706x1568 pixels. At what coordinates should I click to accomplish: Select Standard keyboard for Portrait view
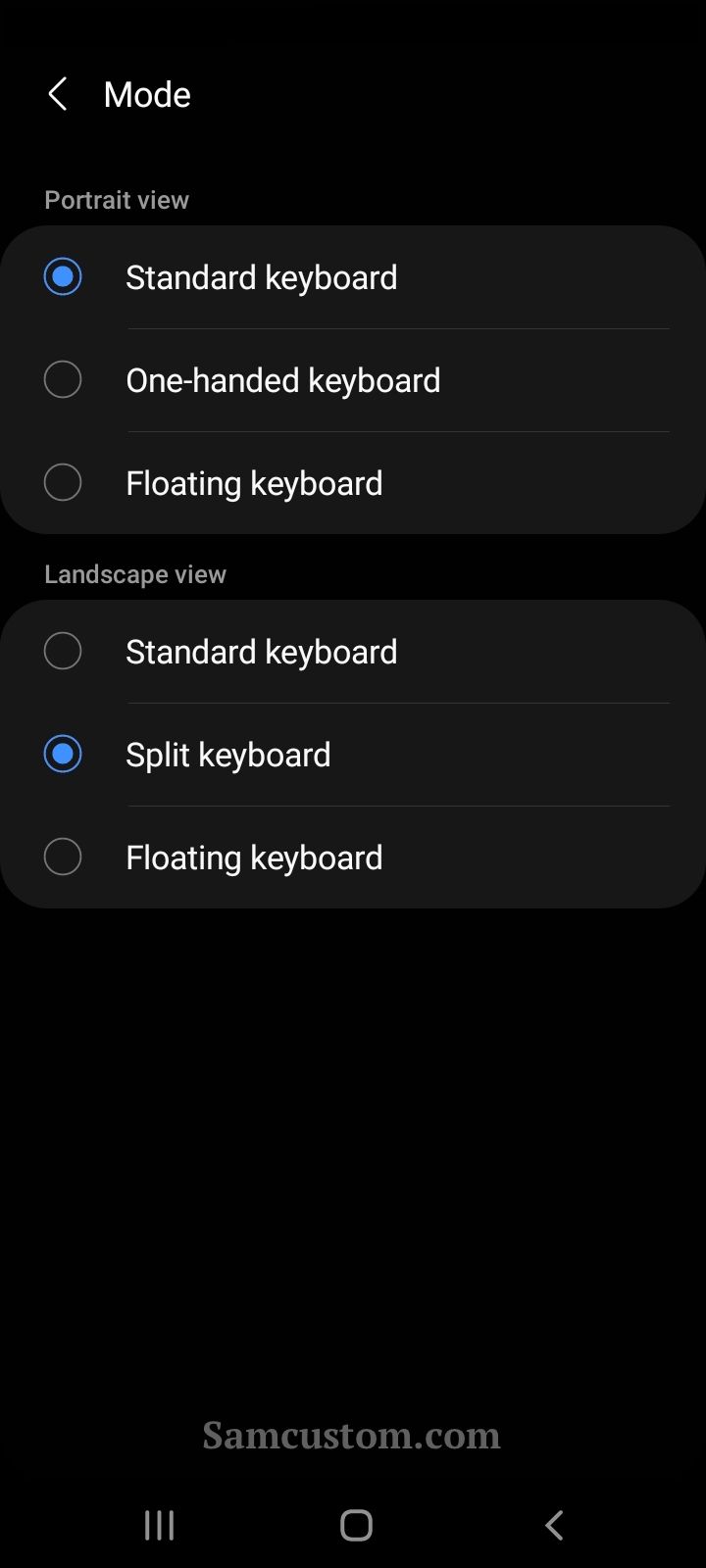pos(353,277)
